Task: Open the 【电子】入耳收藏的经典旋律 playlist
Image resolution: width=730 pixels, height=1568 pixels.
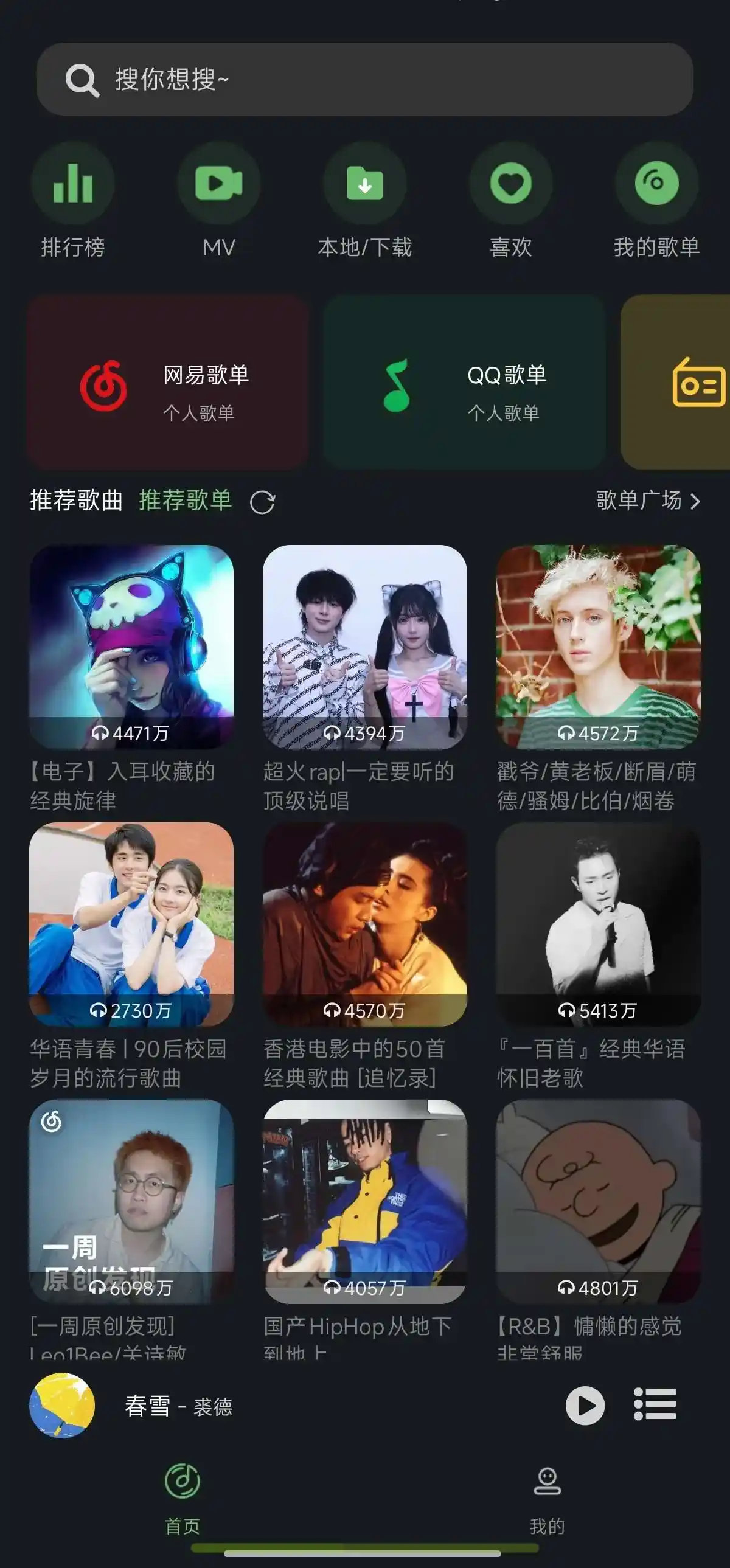Action: [131, 647]
